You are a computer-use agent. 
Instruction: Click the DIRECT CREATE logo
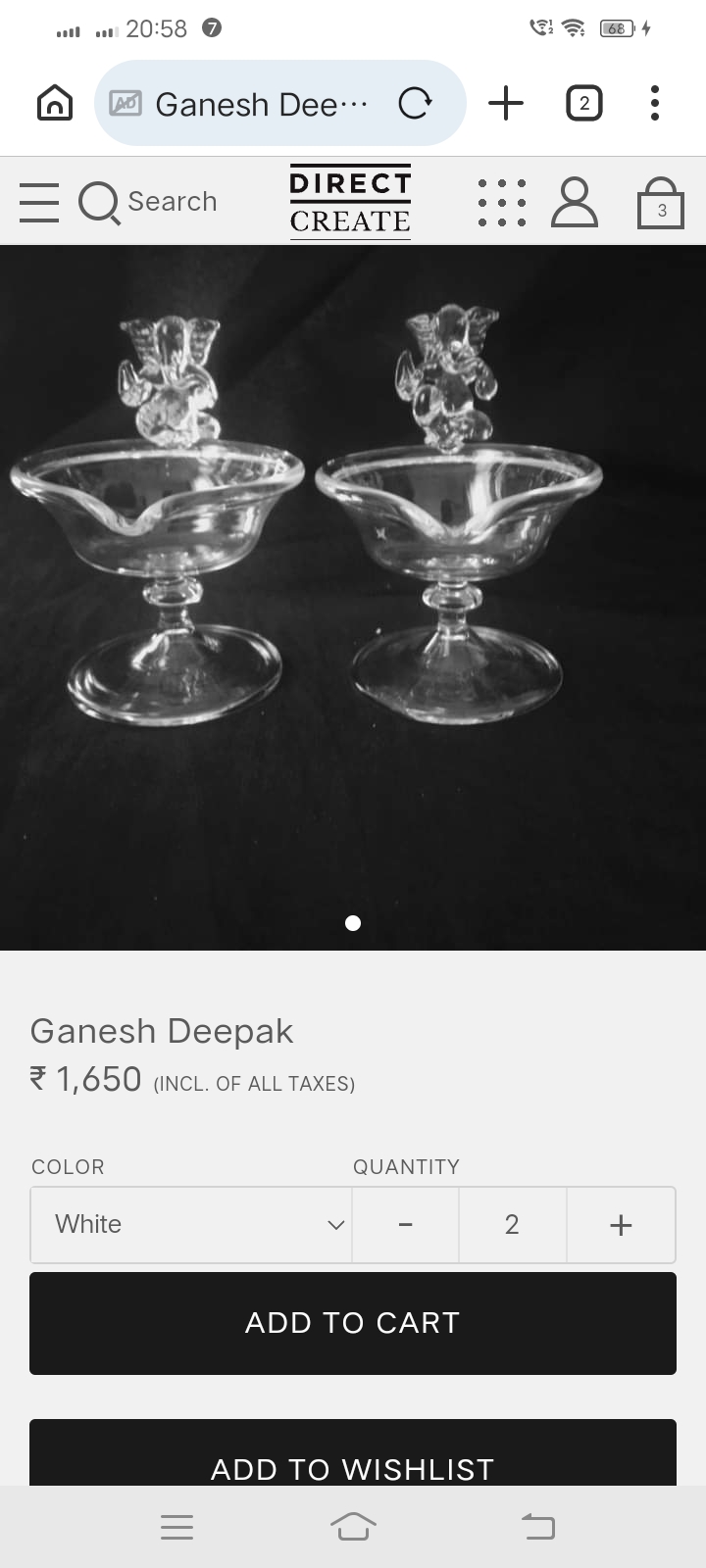pos(349,200)
